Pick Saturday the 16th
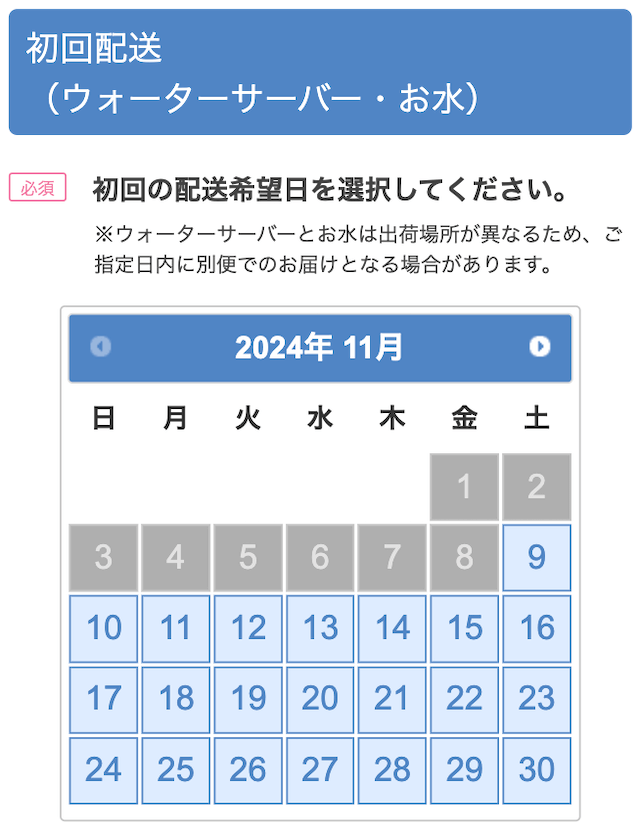This screenshot has height=834, width=640. [537, 629]
